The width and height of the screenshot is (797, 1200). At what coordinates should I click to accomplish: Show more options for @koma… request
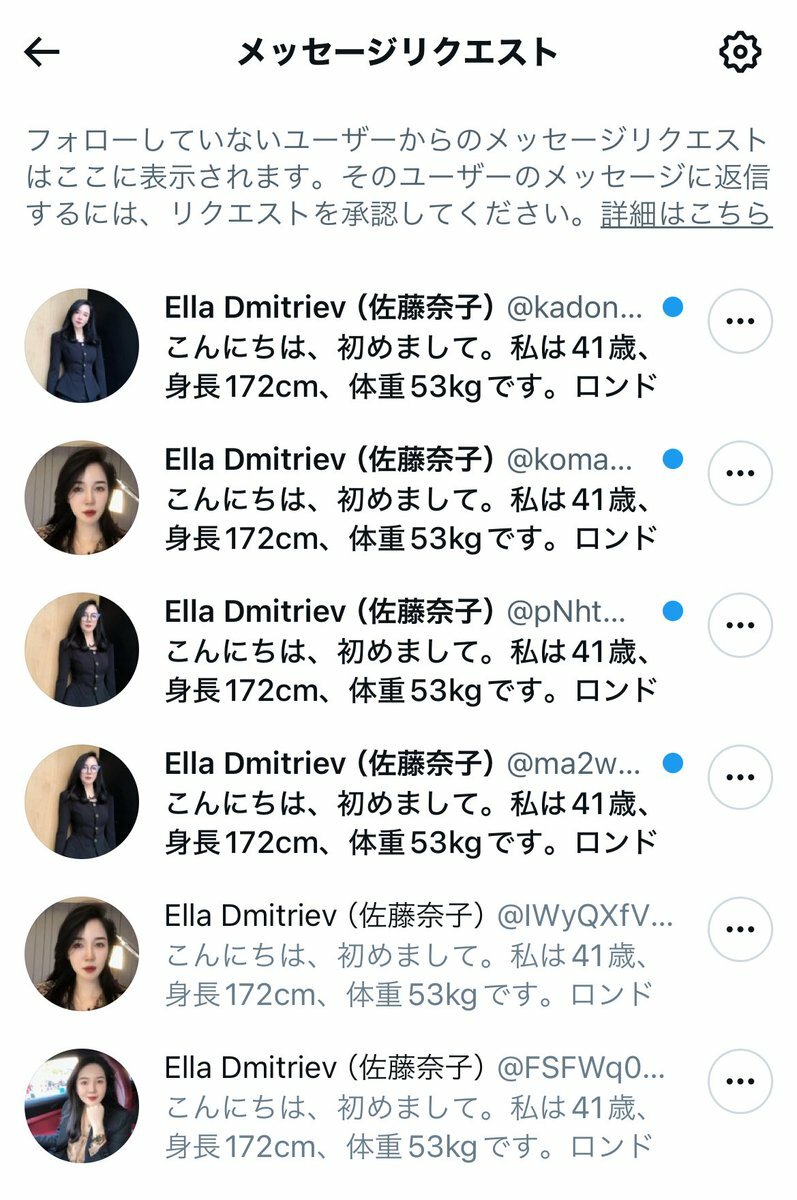coord(740,473)
